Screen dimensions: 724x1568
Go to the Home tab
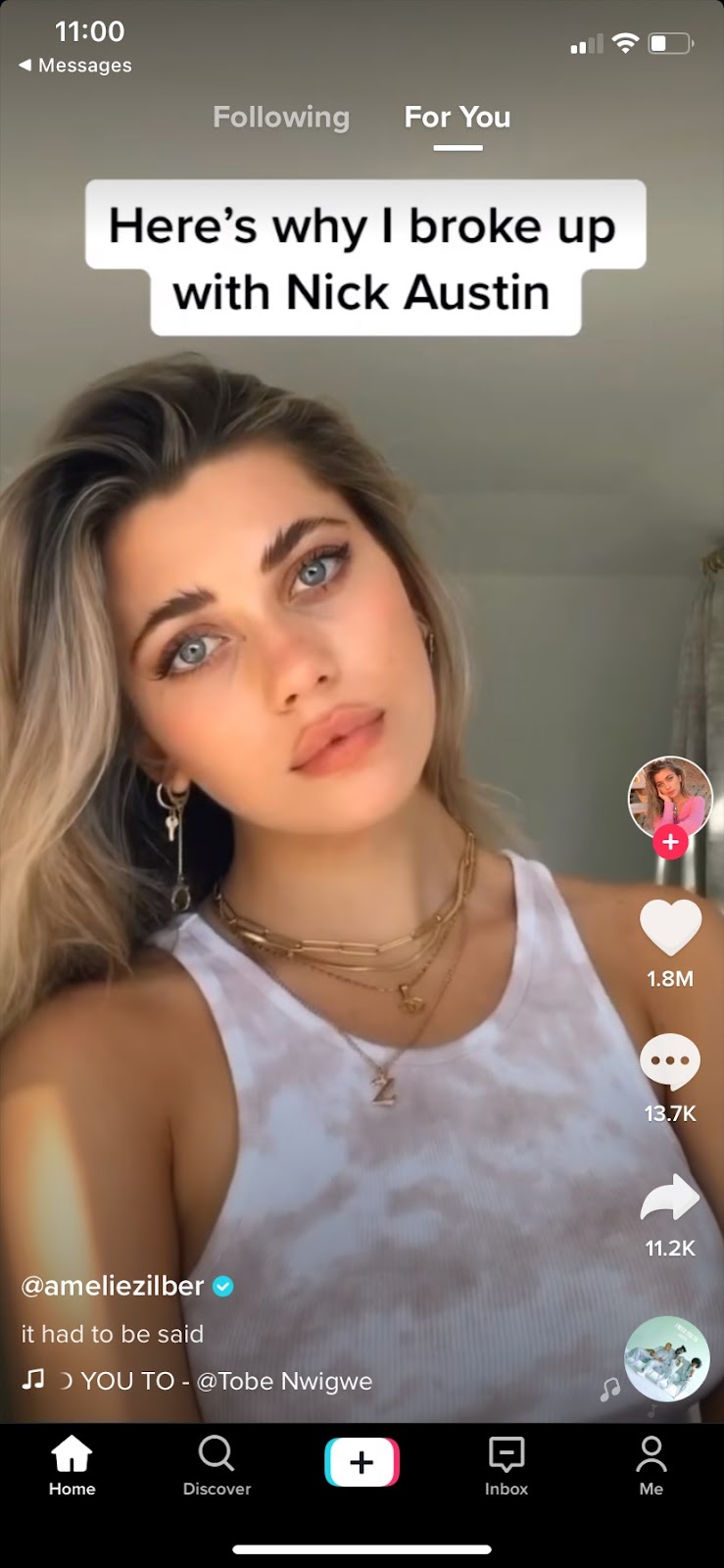click(x=72, y=1465)
